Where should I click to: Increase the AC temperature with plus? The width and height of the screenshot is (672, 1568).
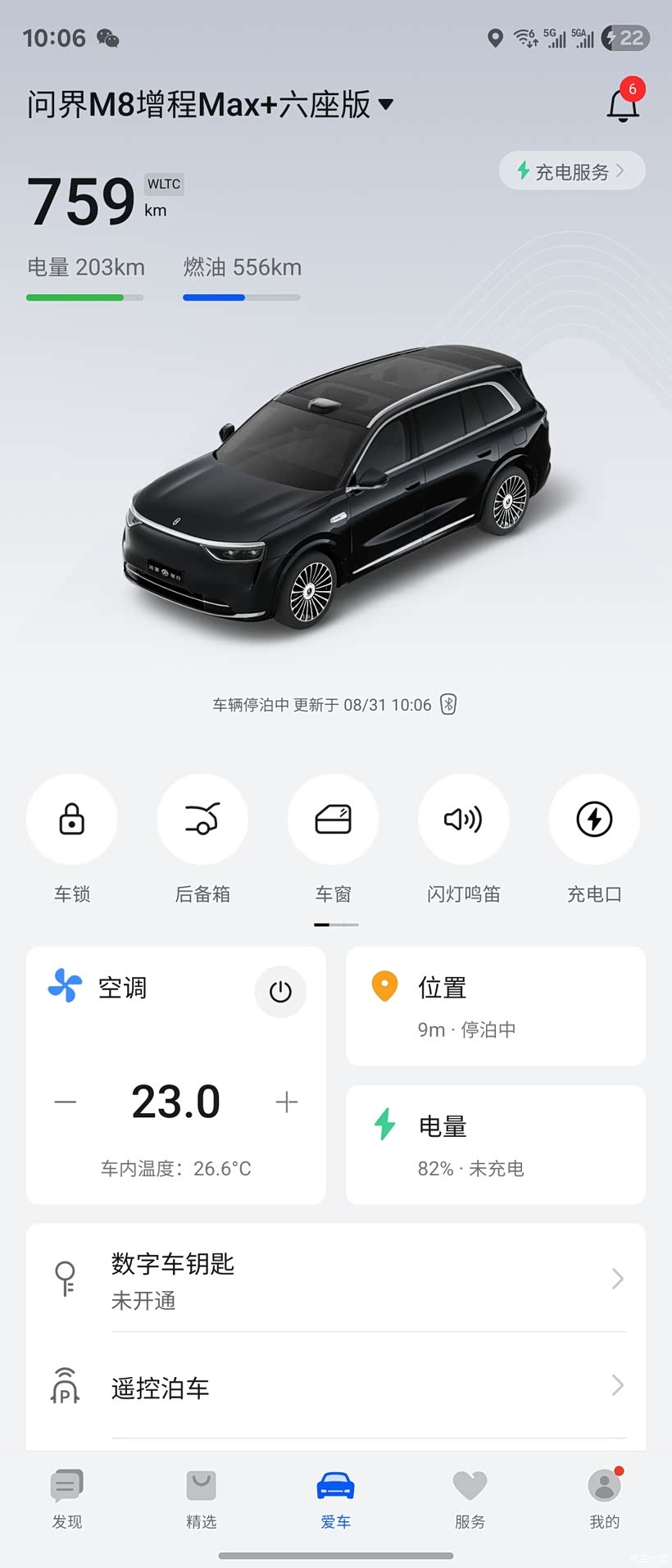[287, 1102]
